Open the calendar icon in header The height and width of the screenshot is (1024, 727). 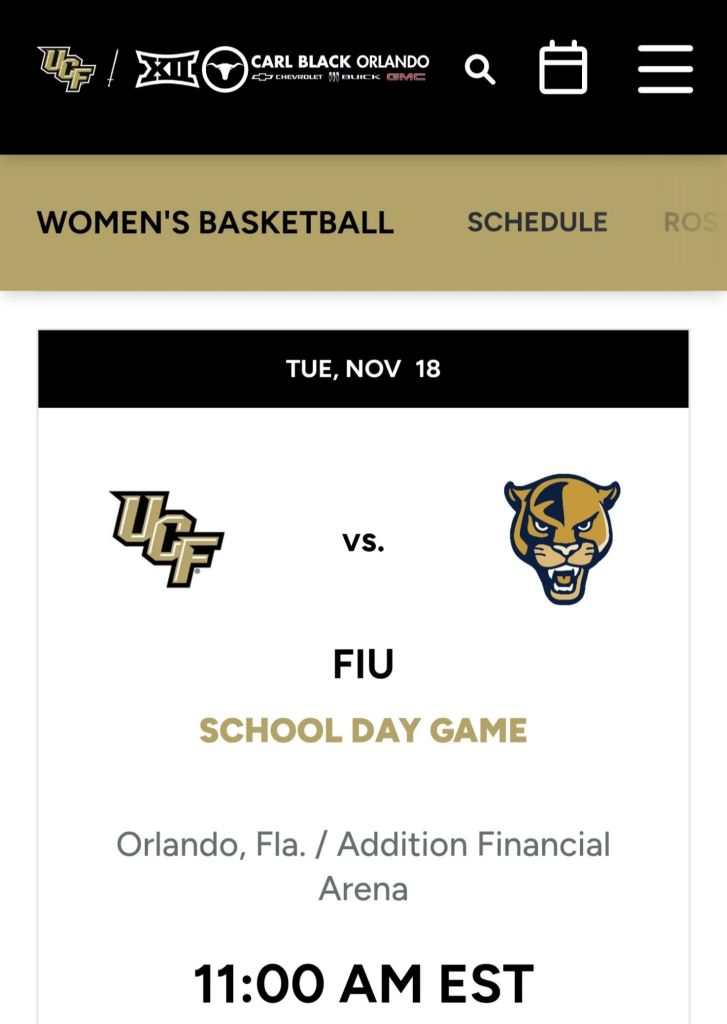coord(563,69)
